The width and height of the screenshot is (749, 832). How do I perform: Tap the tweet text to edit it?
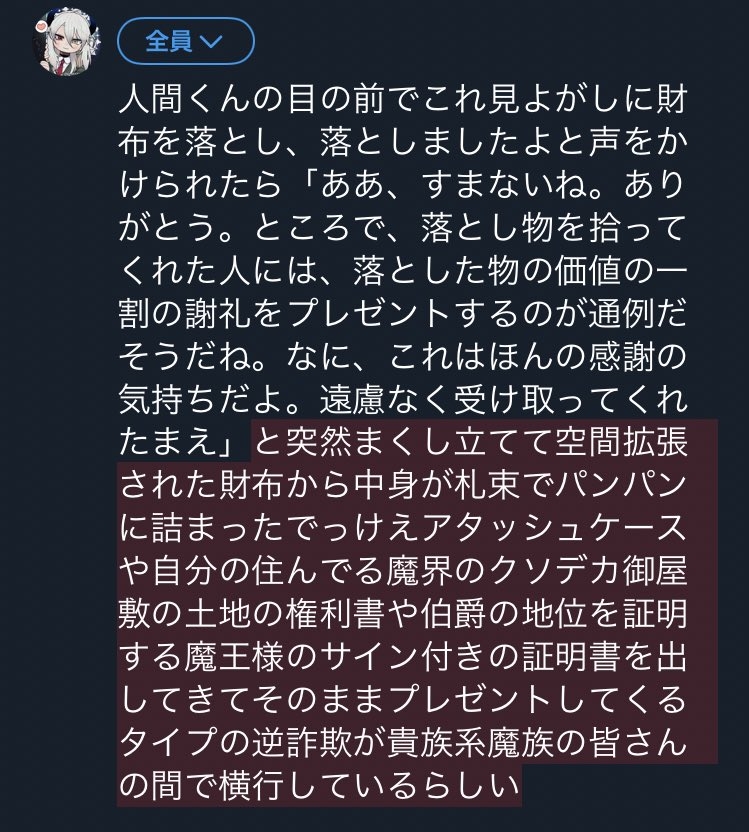coord(415,440)
